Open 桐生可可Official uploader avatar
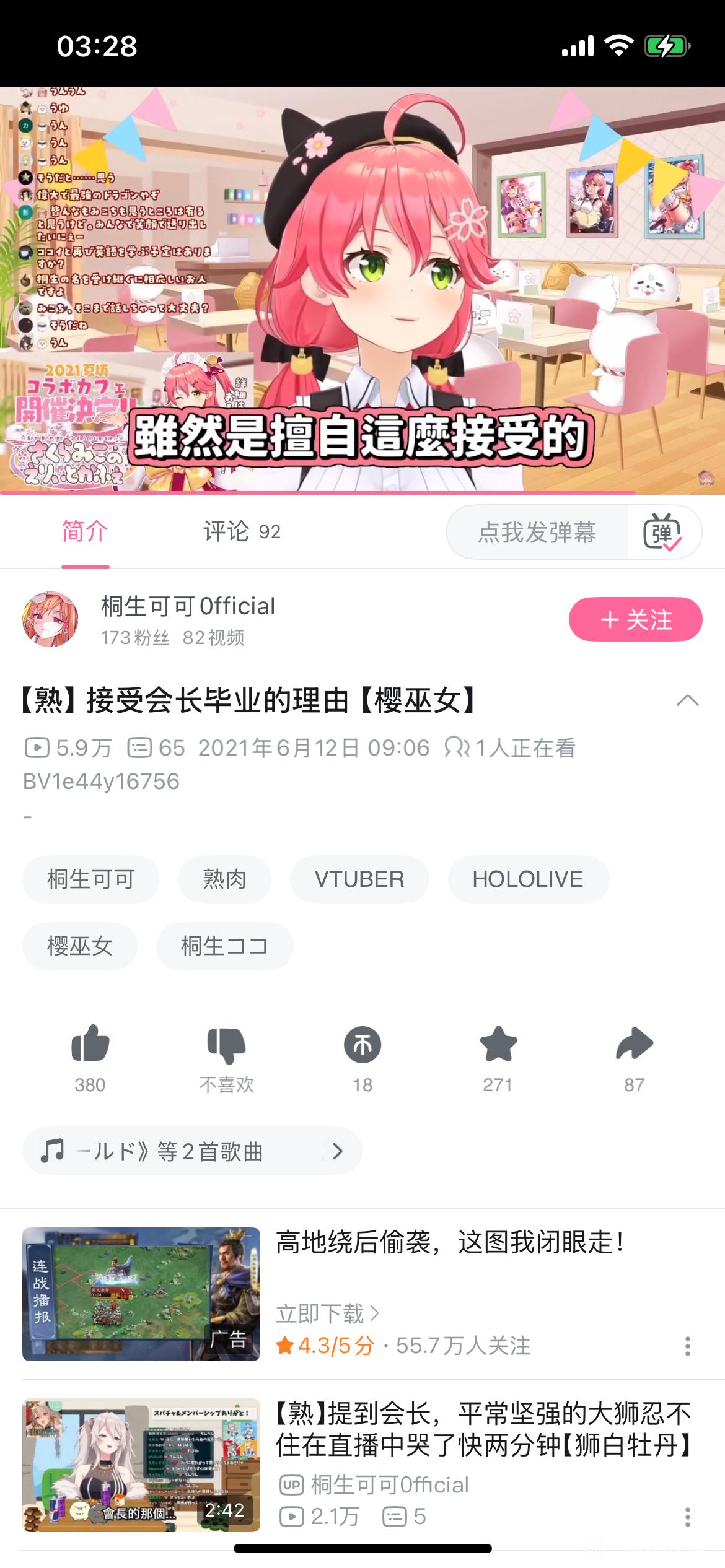Viewport: 725px width, 1568px height. coord(50,619)
